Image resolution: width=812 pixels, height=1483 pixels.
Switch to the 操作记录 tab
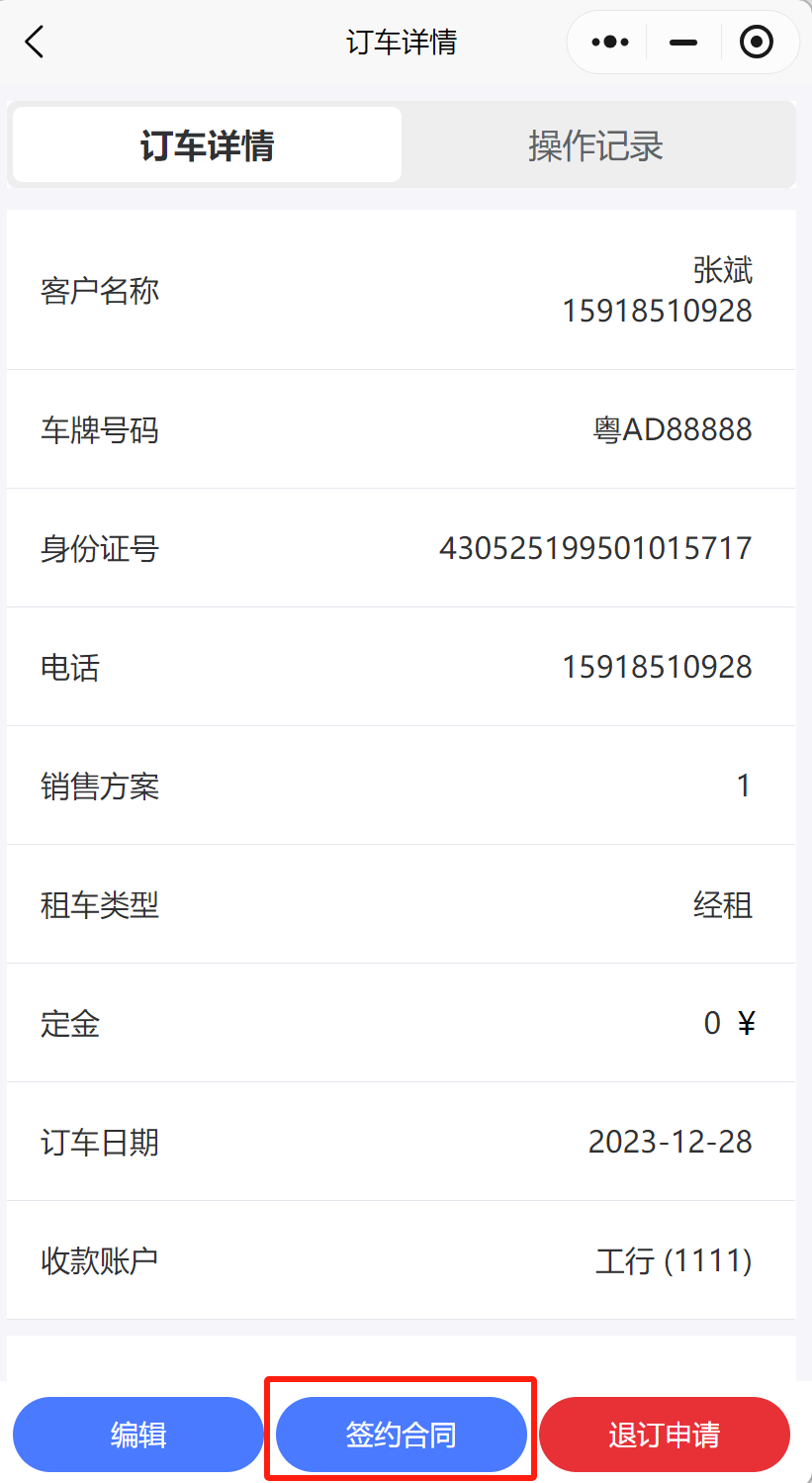click(x=595, y=146)
